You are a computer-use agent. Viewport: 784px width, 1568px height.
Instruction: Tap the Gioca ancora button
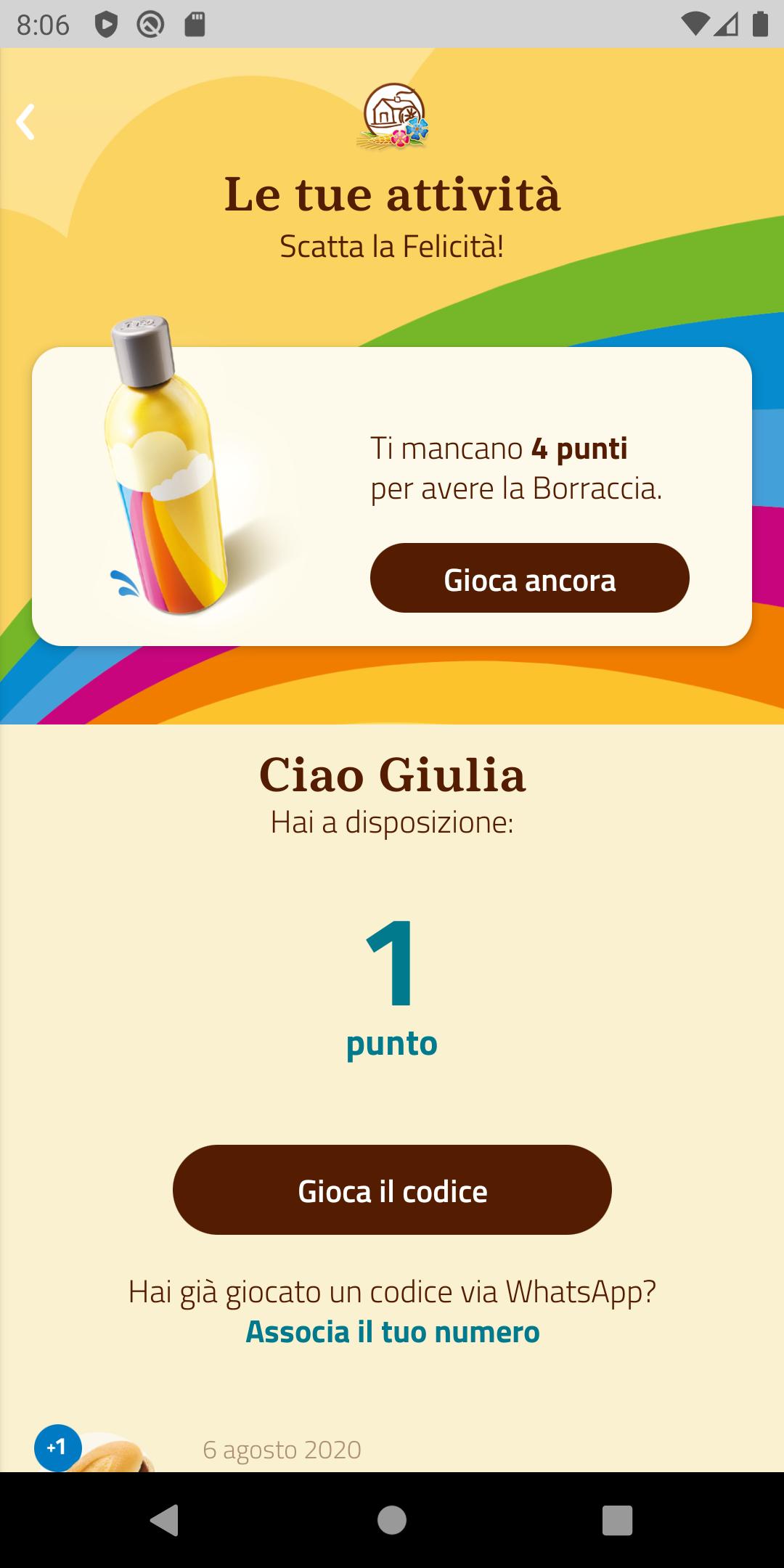tap(529, 579)
